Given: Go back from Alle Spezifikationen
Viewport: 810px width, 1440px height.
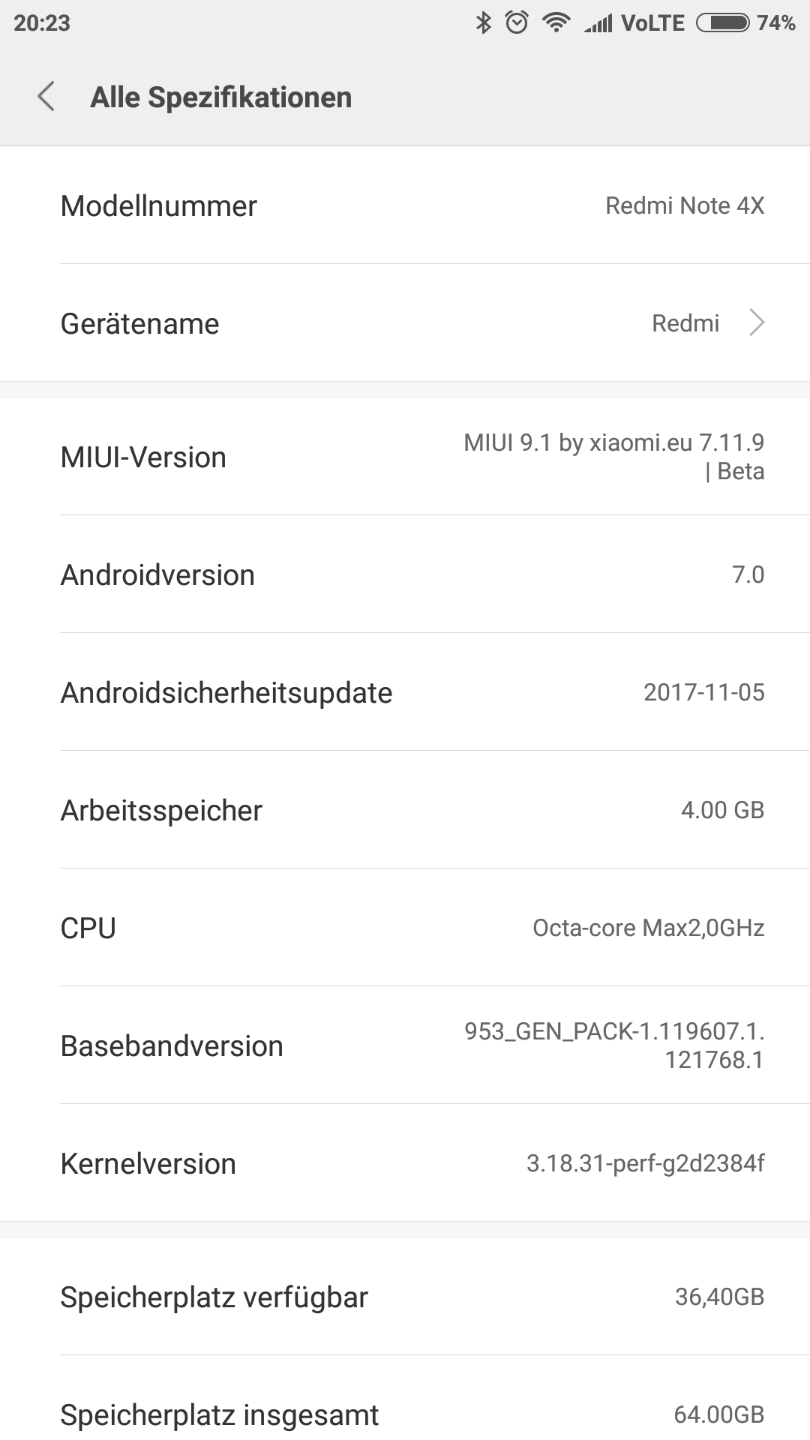Looking at the screenshot, I should tap(45, 97).
